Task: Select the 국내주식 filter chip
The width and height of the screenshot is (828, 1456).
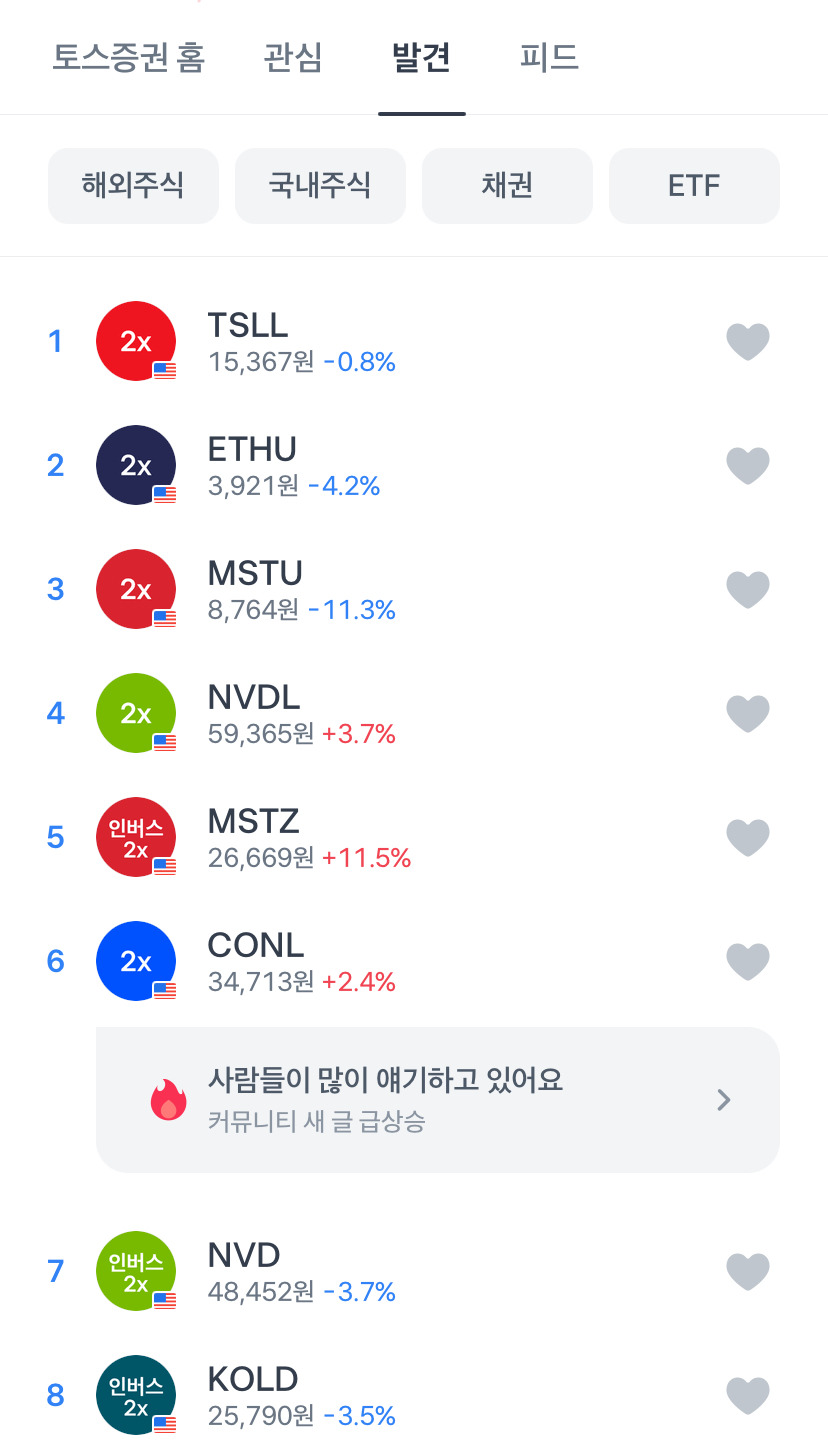Action: point(320,186)
